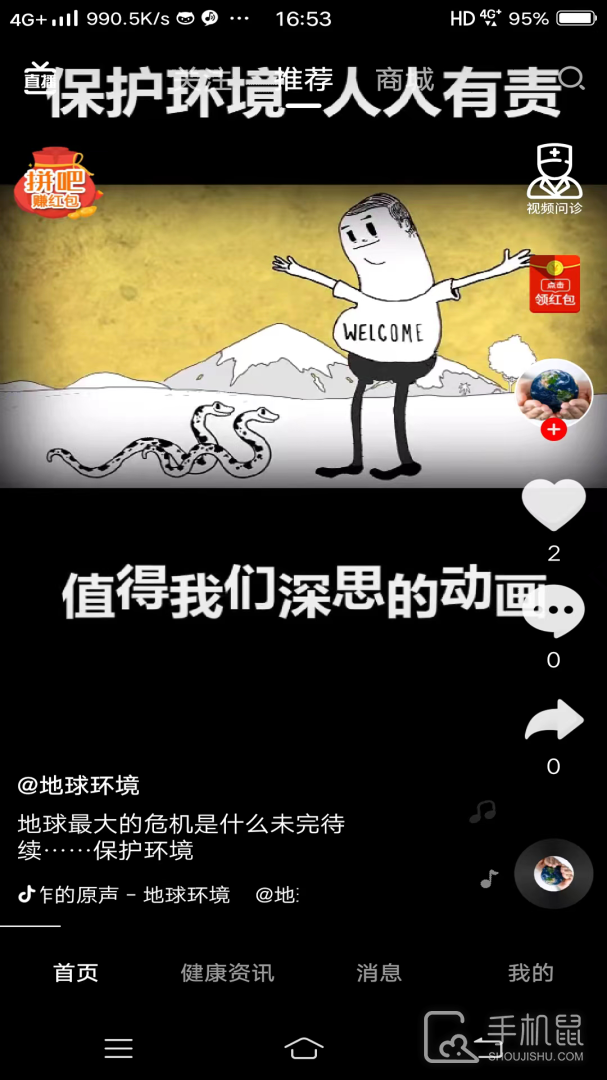
Task: Like this video with the heart
Action: point(553,505)
